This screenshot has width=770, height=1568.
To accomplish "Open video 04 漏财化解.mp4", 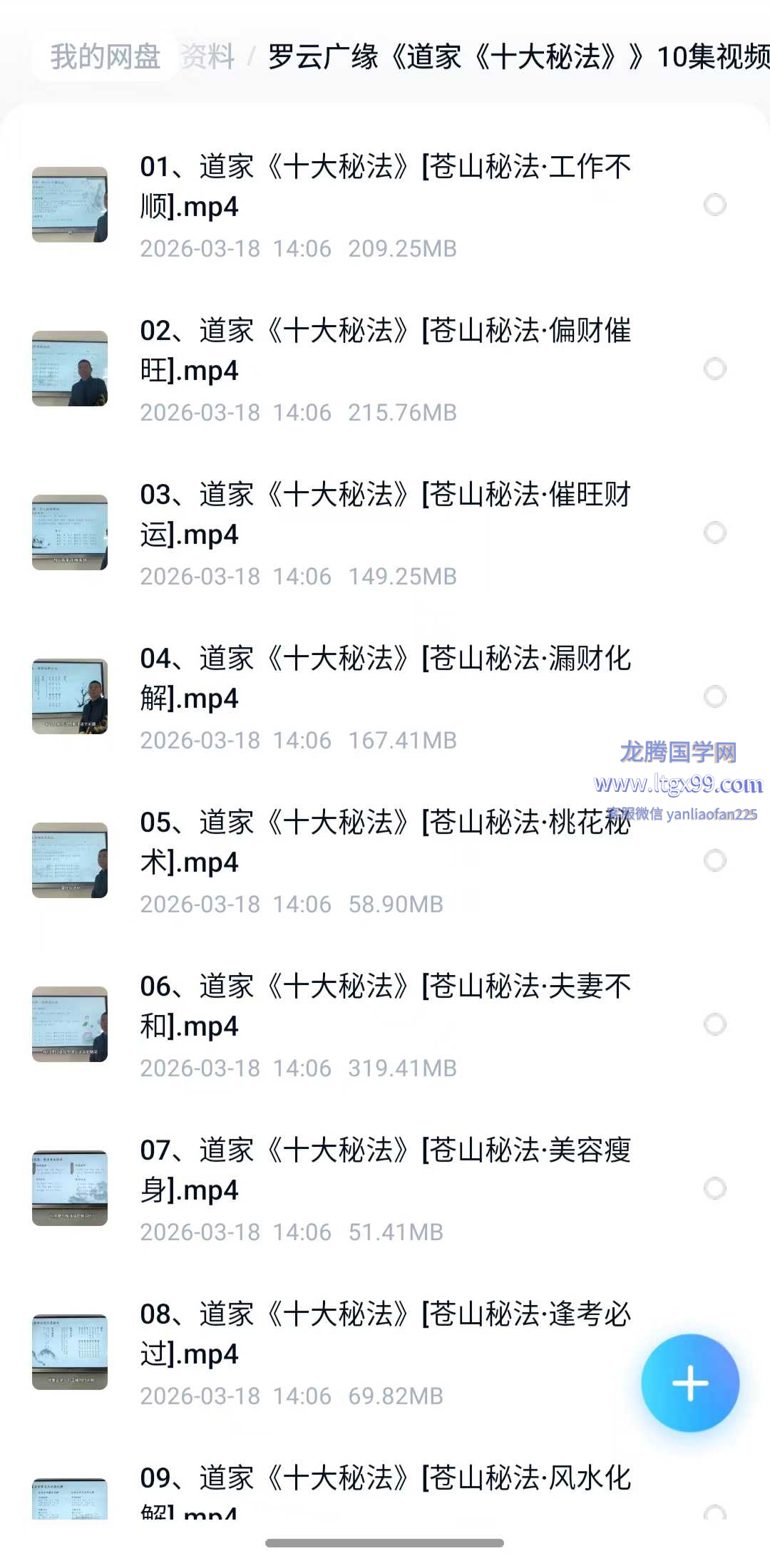I will 385,679.
